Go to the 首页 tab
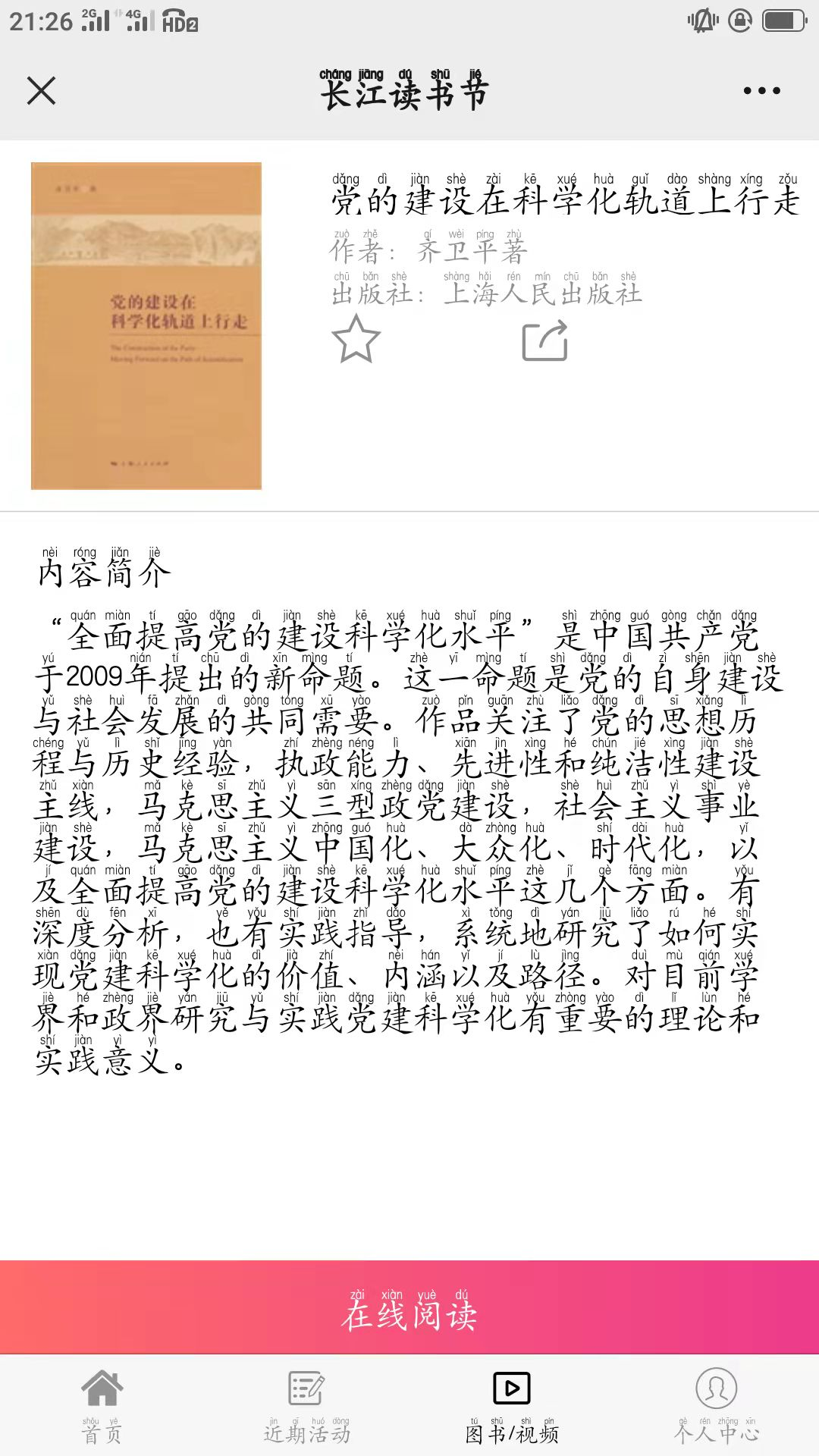 pyautogui.click(x=102, y=1407)
